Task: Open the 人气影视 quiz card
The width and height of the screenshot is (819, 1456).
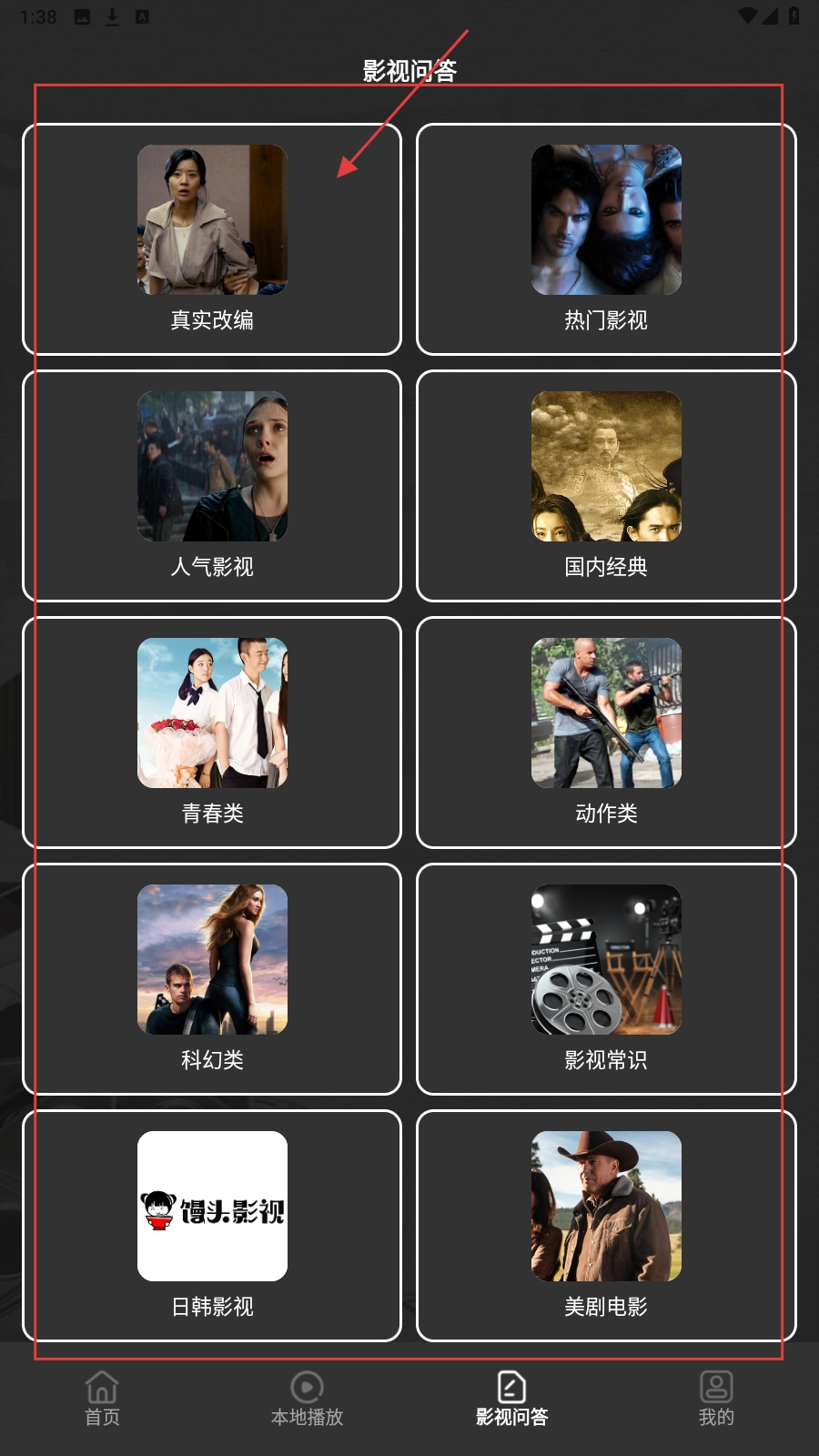Action: point(212,486)
